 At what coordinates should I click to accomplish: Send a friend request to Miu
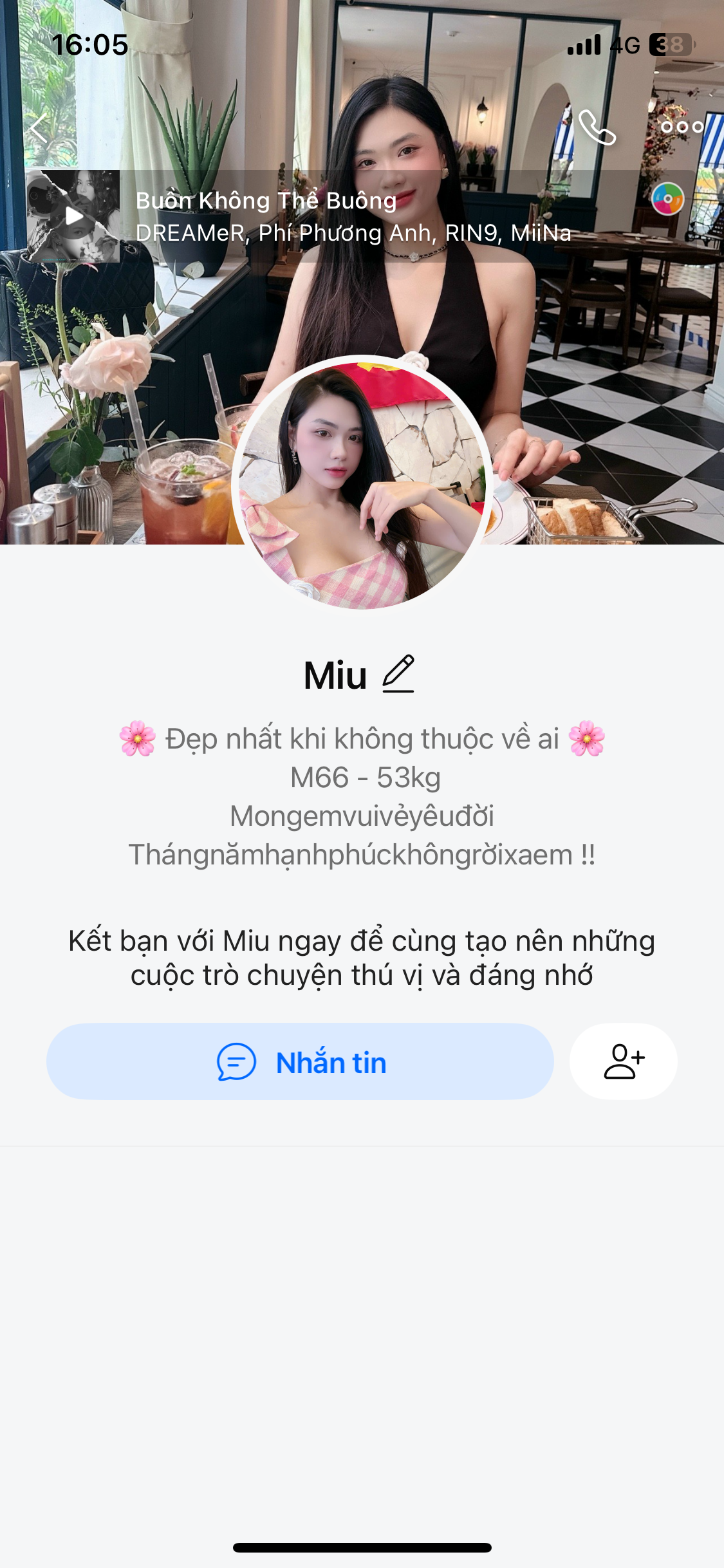coord(623,1061)
